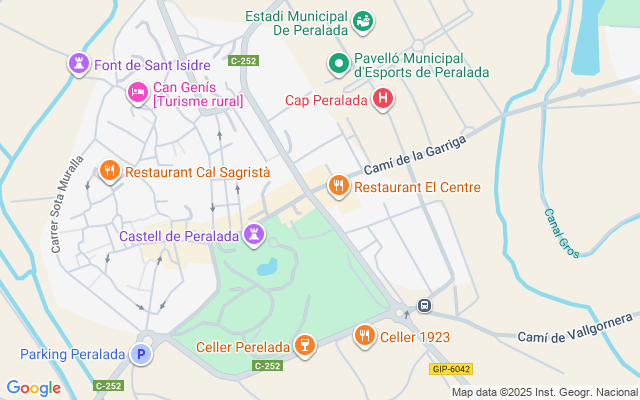The width and height of the screenshot is (640, 400).
Task: Tap the Estadi Municipal De Peralada marker
Action: point(363,22)
